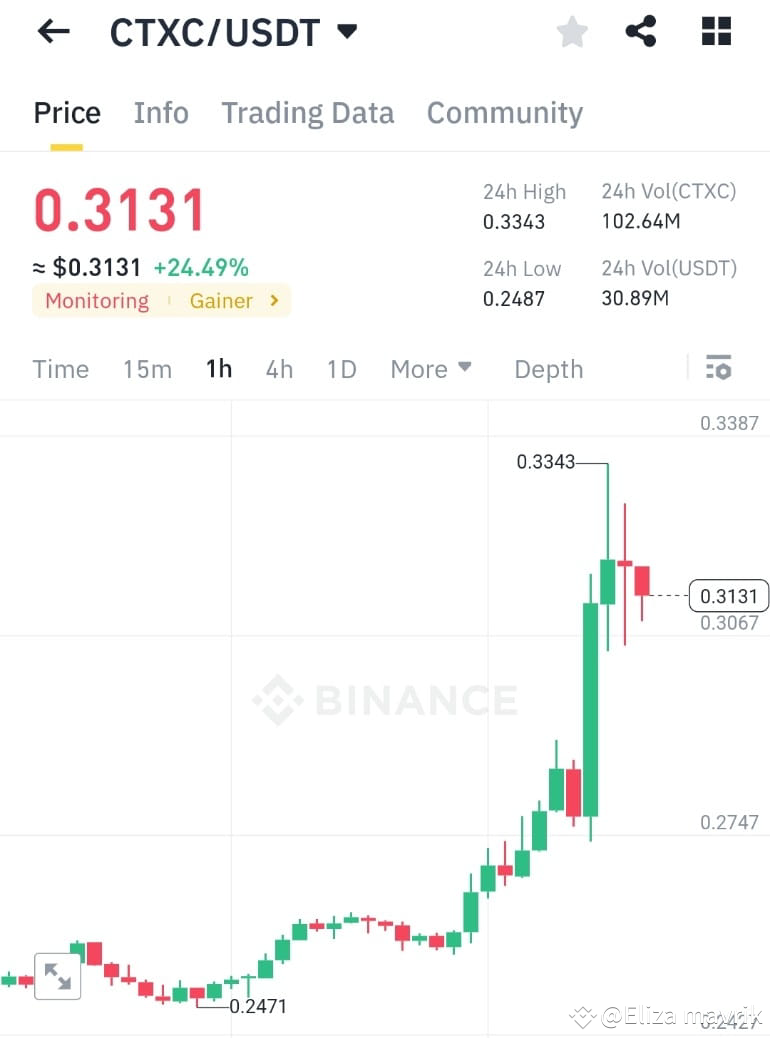The height and width of the screenshot is (1038, 770).
Task: Share the CTXC/USDT chart
Action: [x=641, y=31]
